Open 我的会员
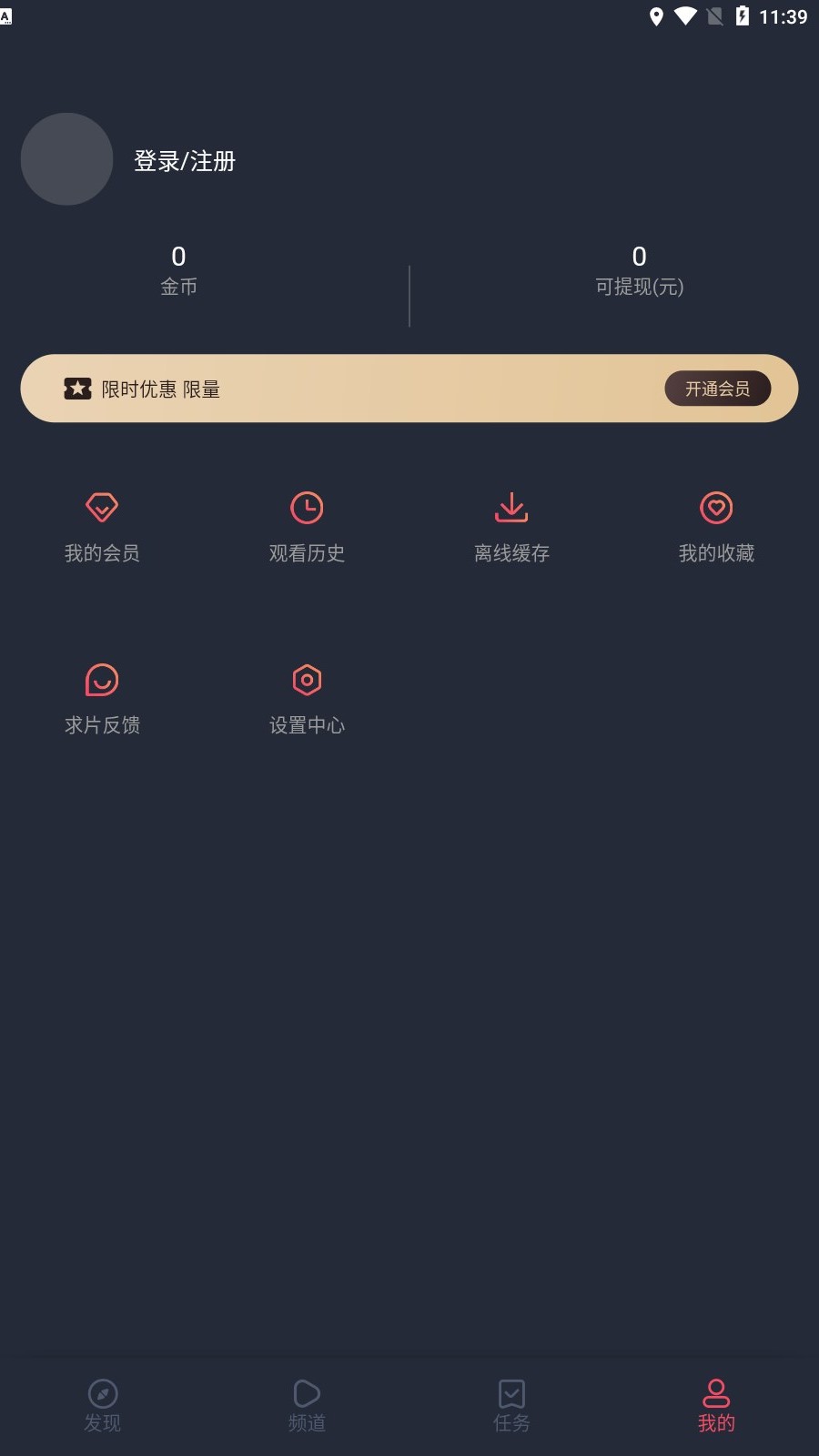The width and height of the screenshot is (819, 1456). click(x=102, y=528)
